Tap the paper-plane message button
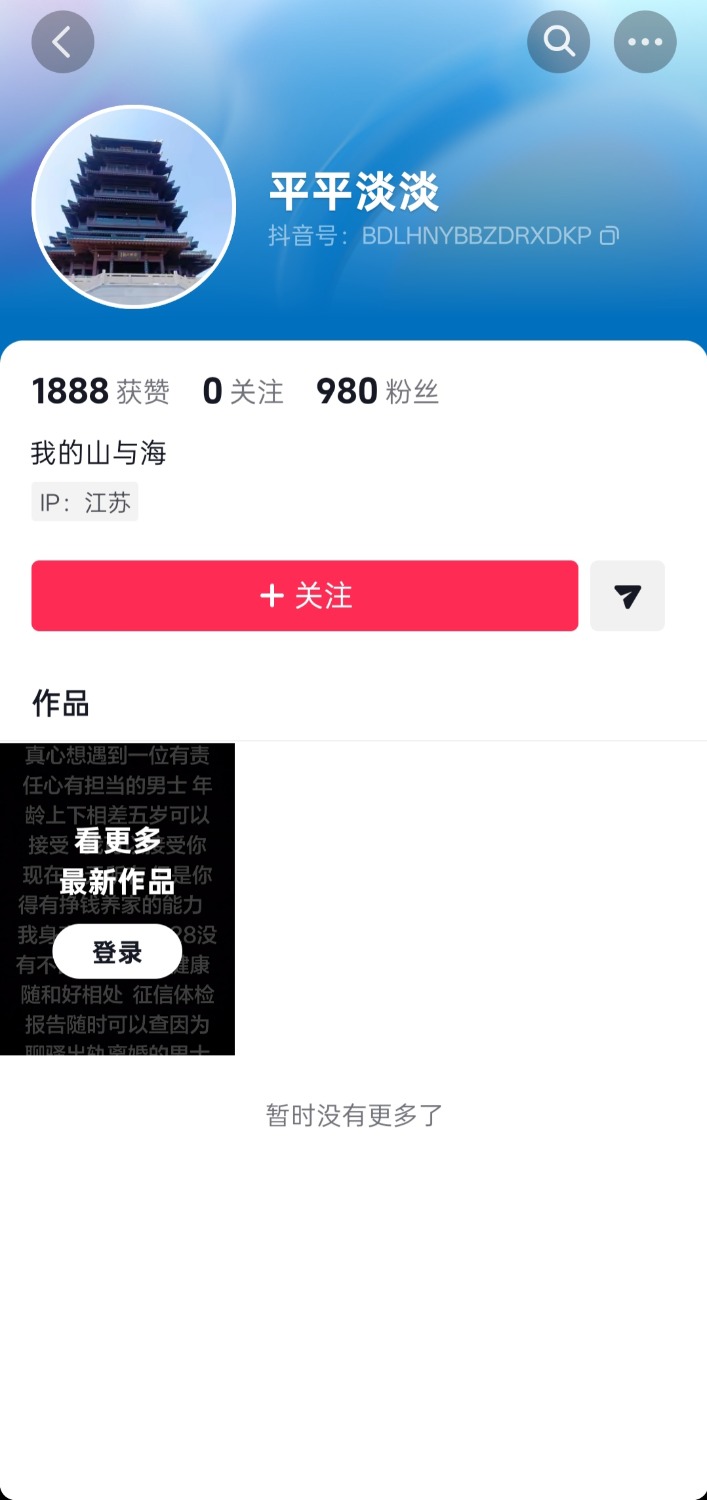This screenshot has width=707, height=1500. tap(627, 596)
